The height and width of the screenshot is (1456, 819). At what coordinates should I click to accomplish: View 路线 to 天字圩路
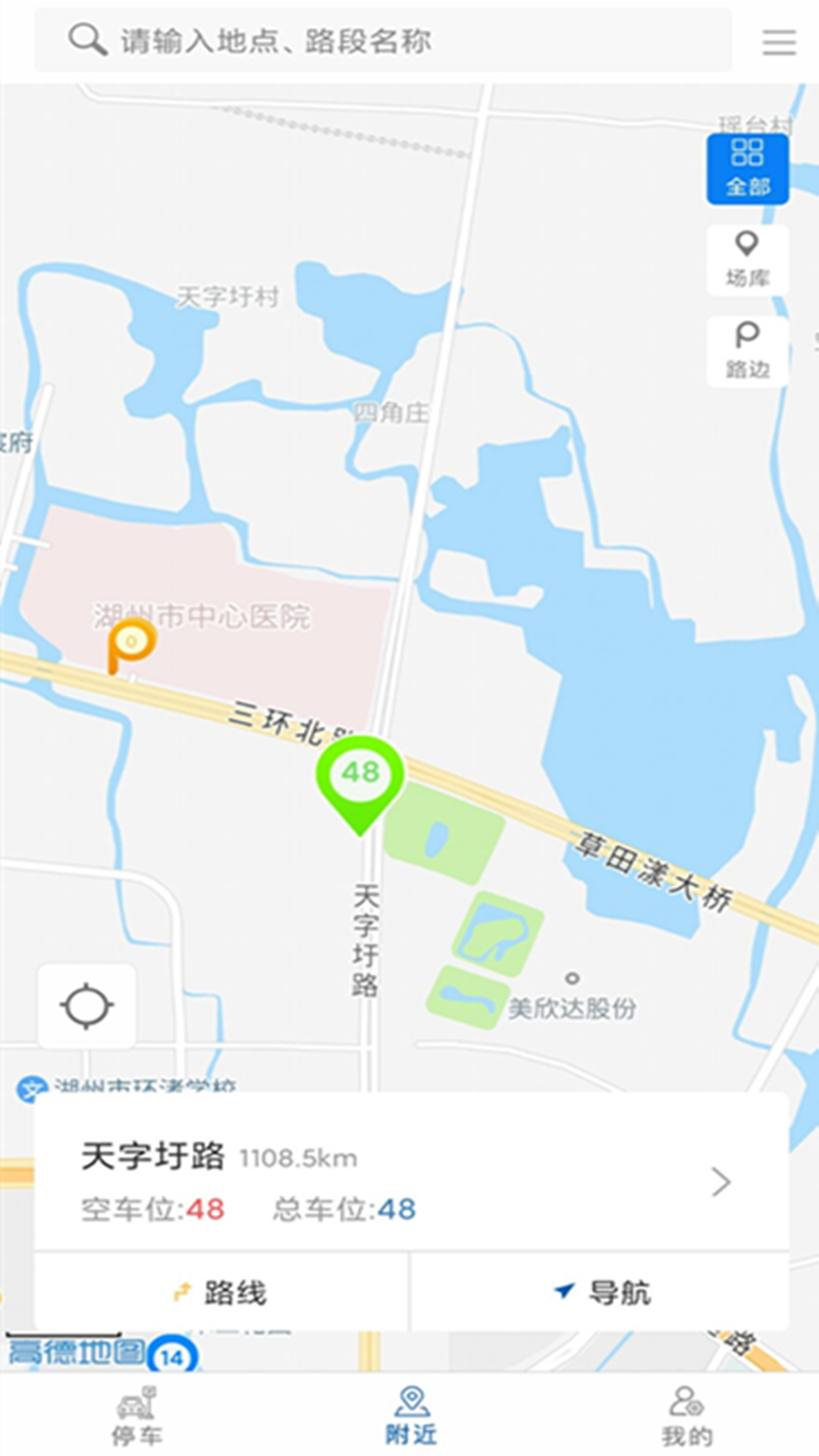[x=221, y=1292]
